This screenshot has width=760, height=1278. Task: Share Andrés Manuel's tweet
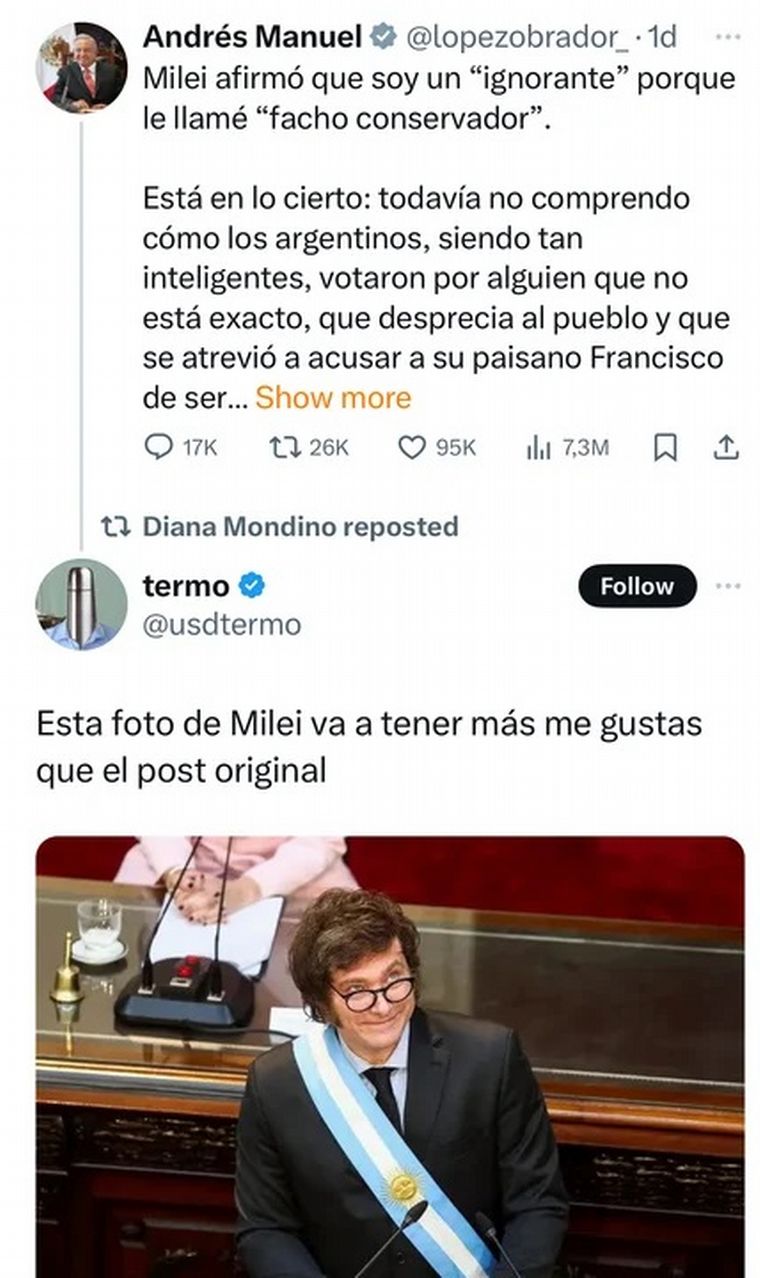[725, 448]
